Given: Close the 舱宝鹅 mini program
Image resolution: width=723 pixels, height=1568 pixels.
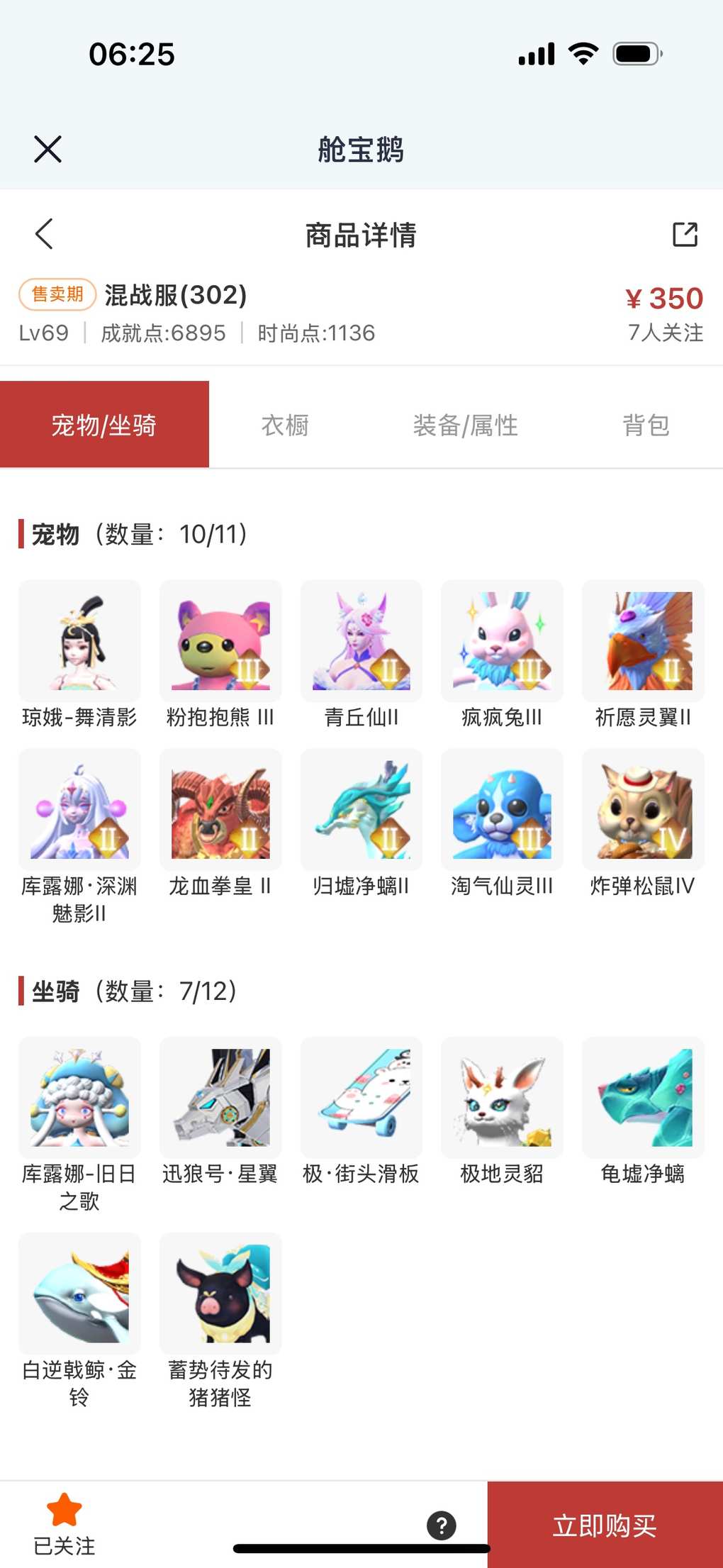Looking at the screenshot, I should tap(47, 149).
